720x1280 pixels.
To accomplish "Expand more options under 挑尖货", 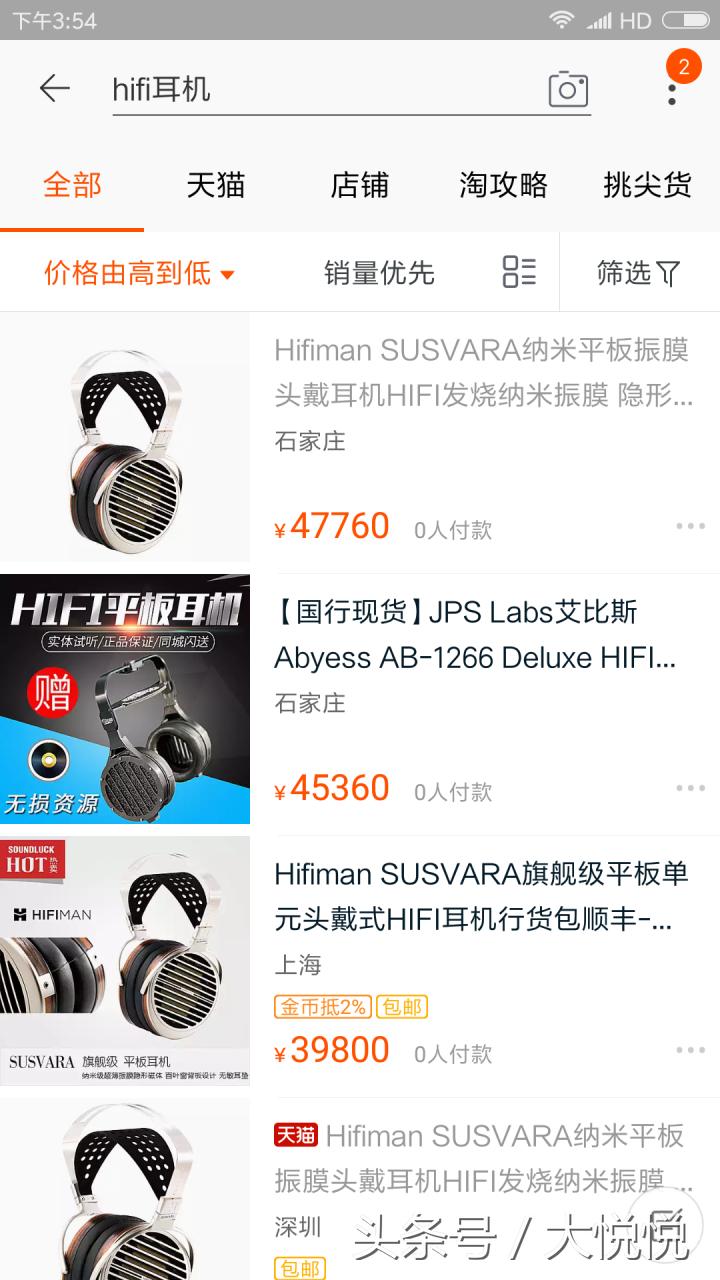I will [x=645, y=187].
